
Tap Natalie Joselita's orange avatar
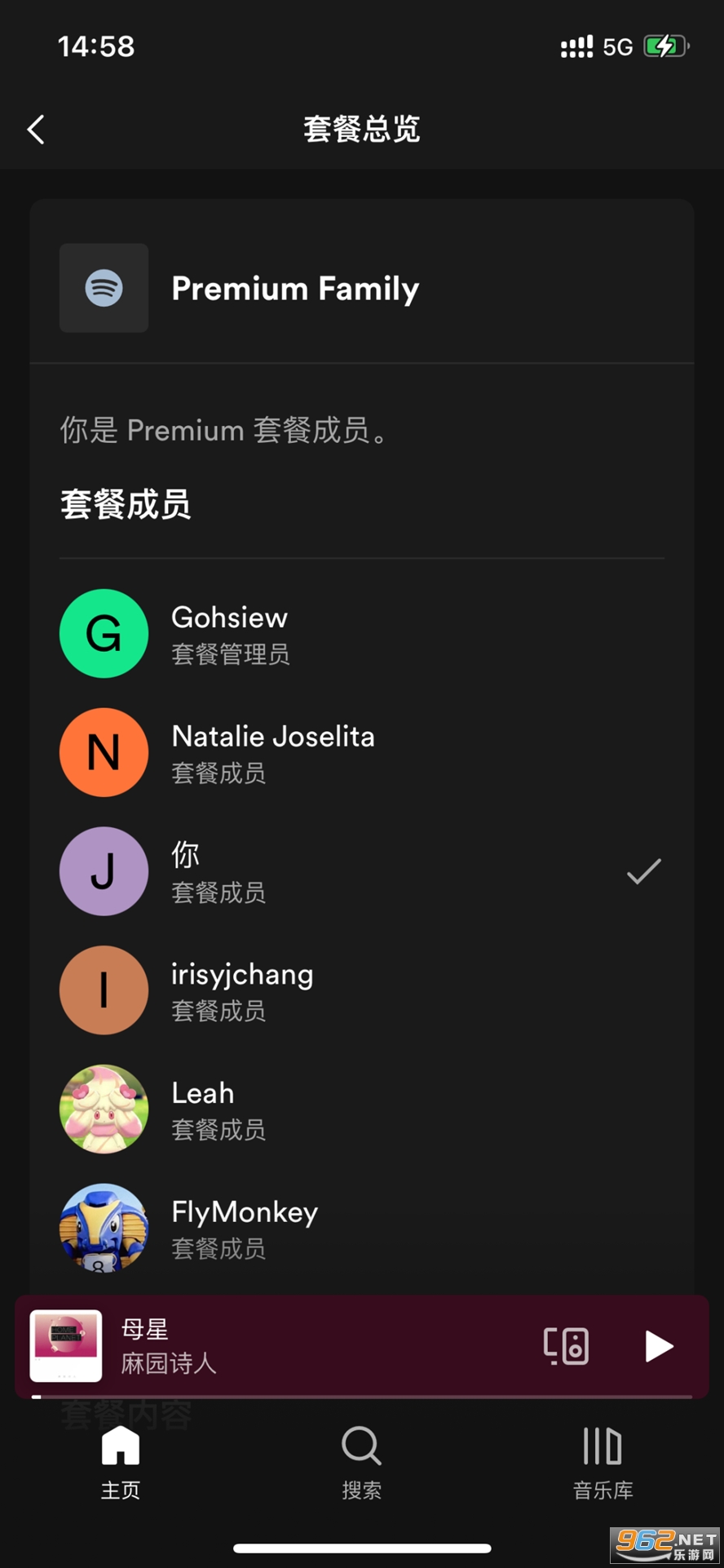104,752
